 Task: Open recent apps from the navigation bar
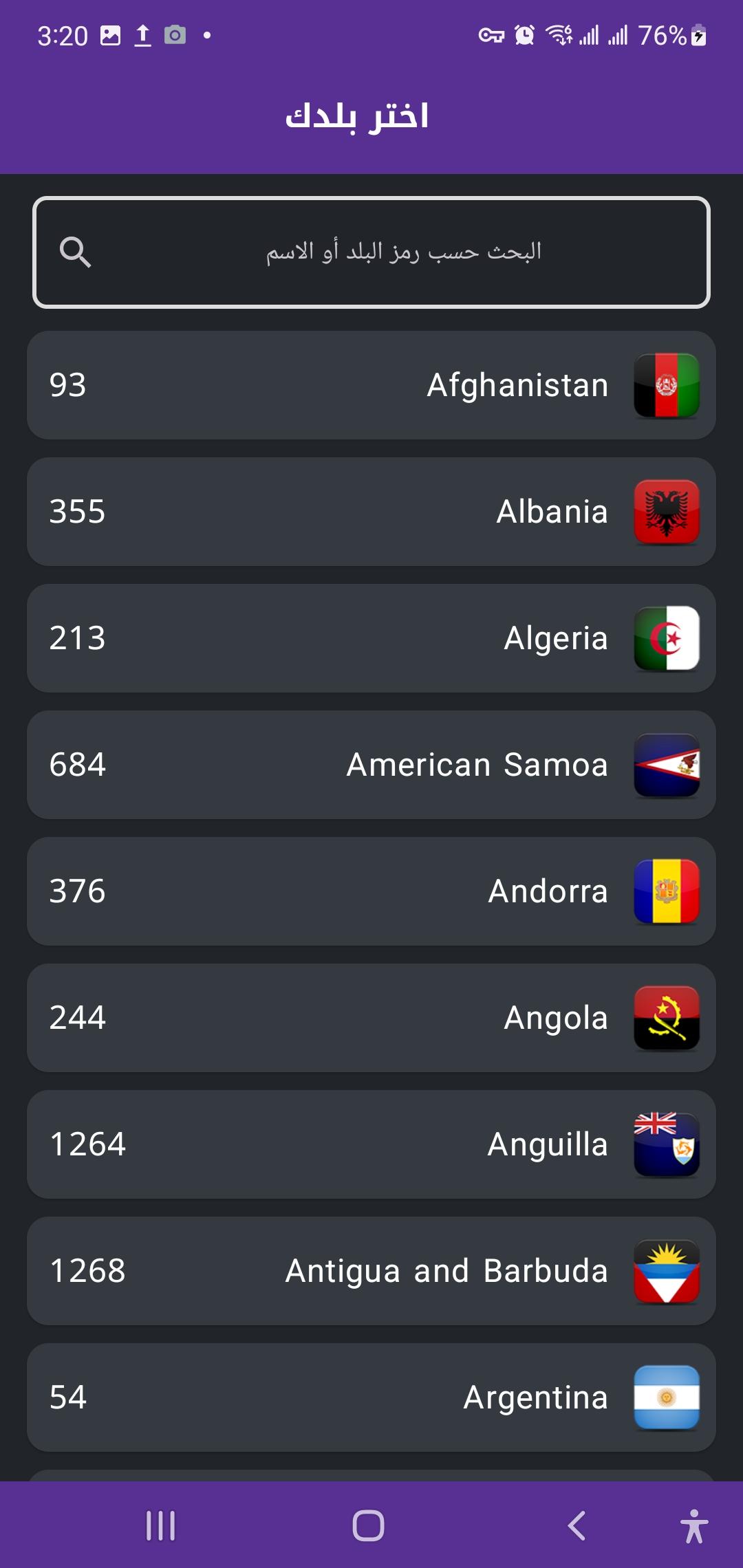pyautogui.click(x=161, y=1525)
